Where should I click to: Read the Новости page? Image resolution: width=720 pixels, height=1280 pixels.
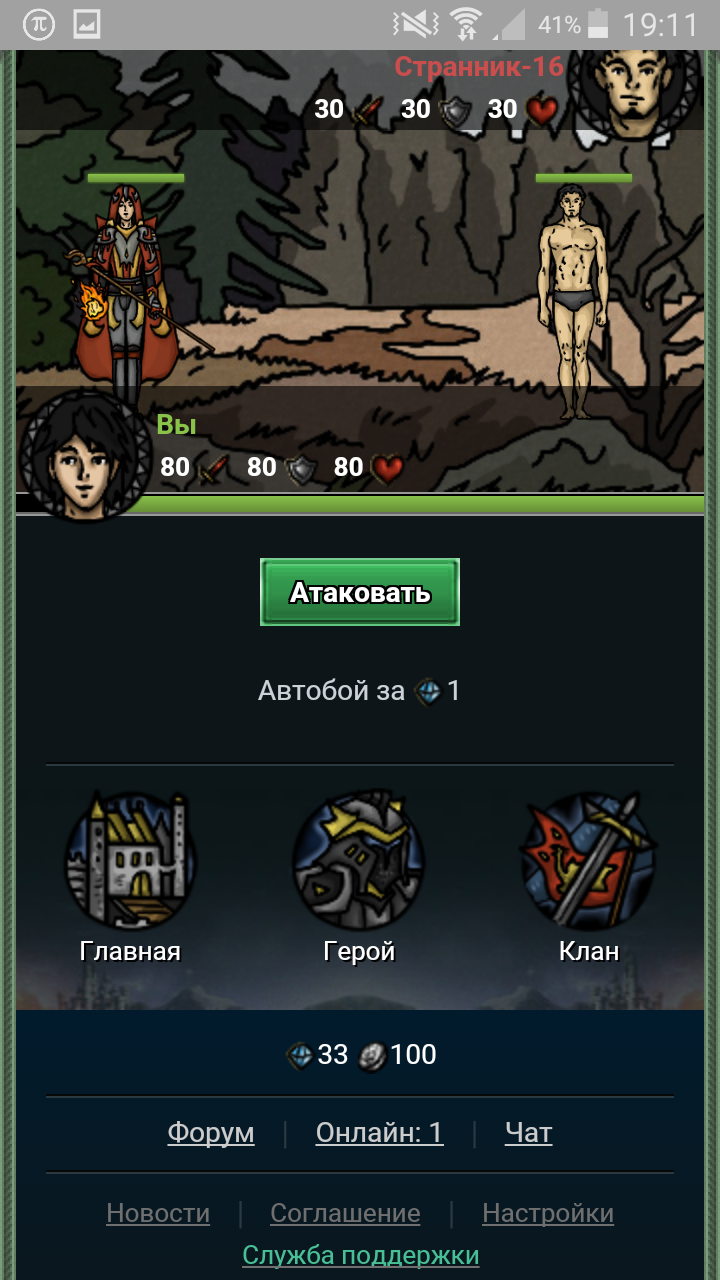158,1214
